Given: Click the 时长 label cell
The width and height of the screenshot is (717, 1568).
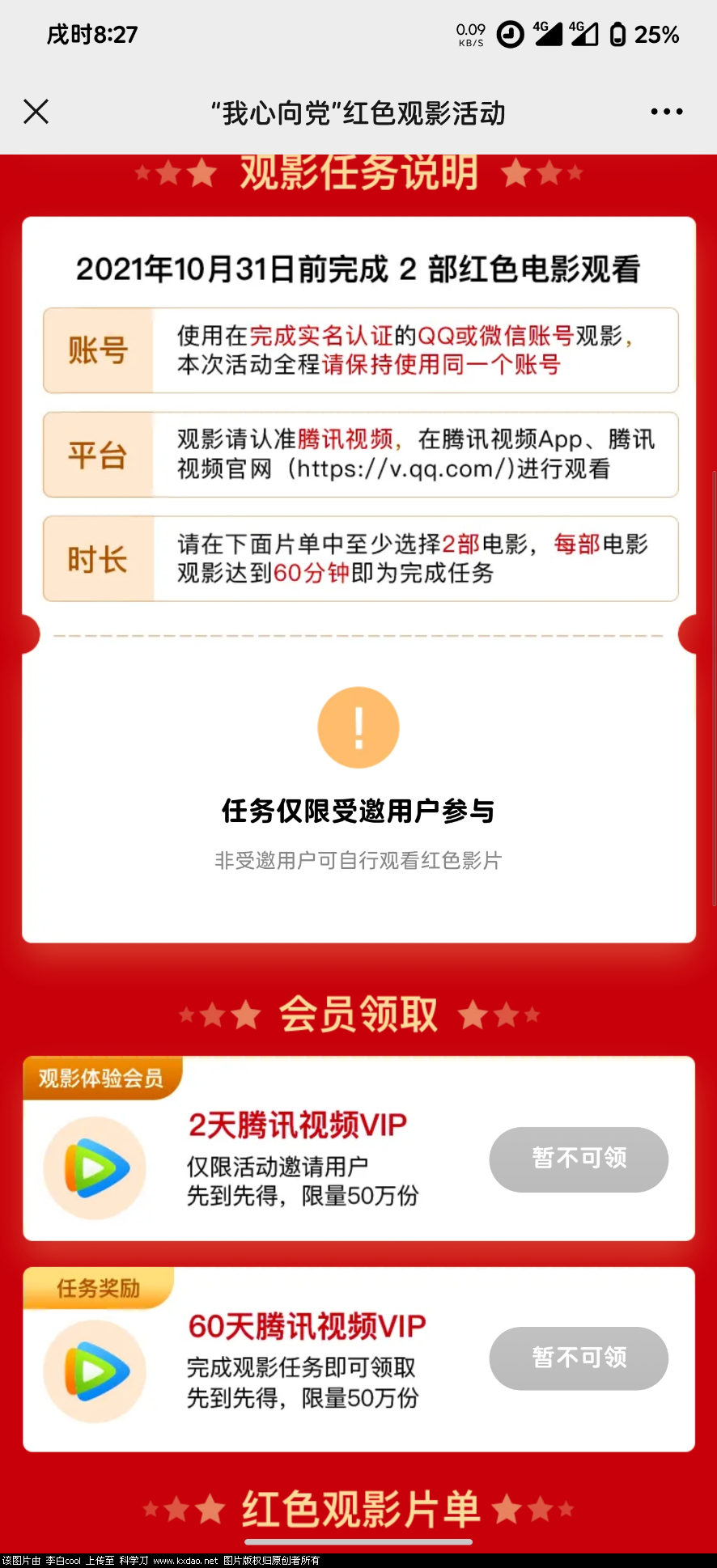Looking at the screenshot, I should 99,558.
